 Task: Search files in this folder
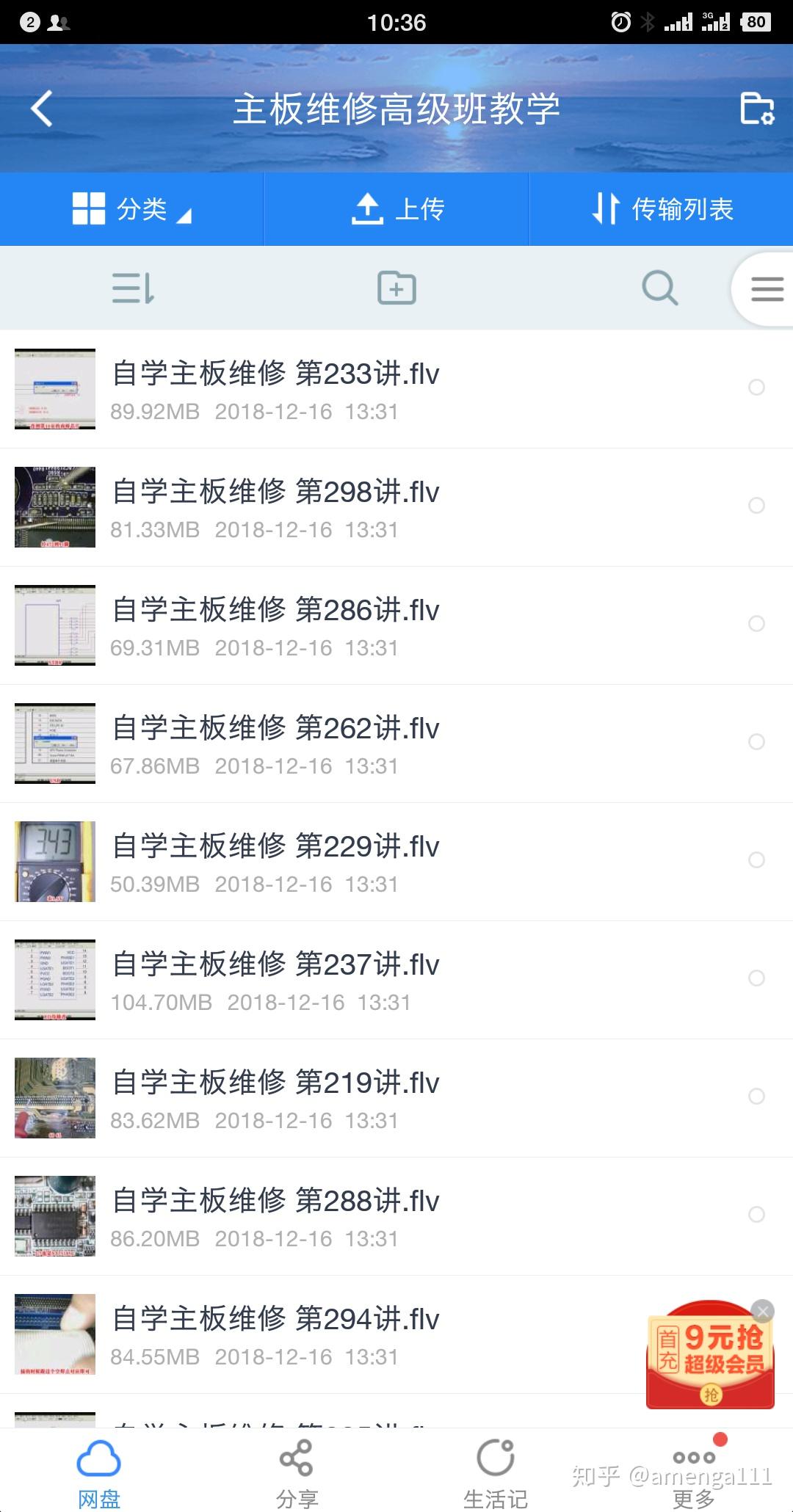tap(659, 288)
